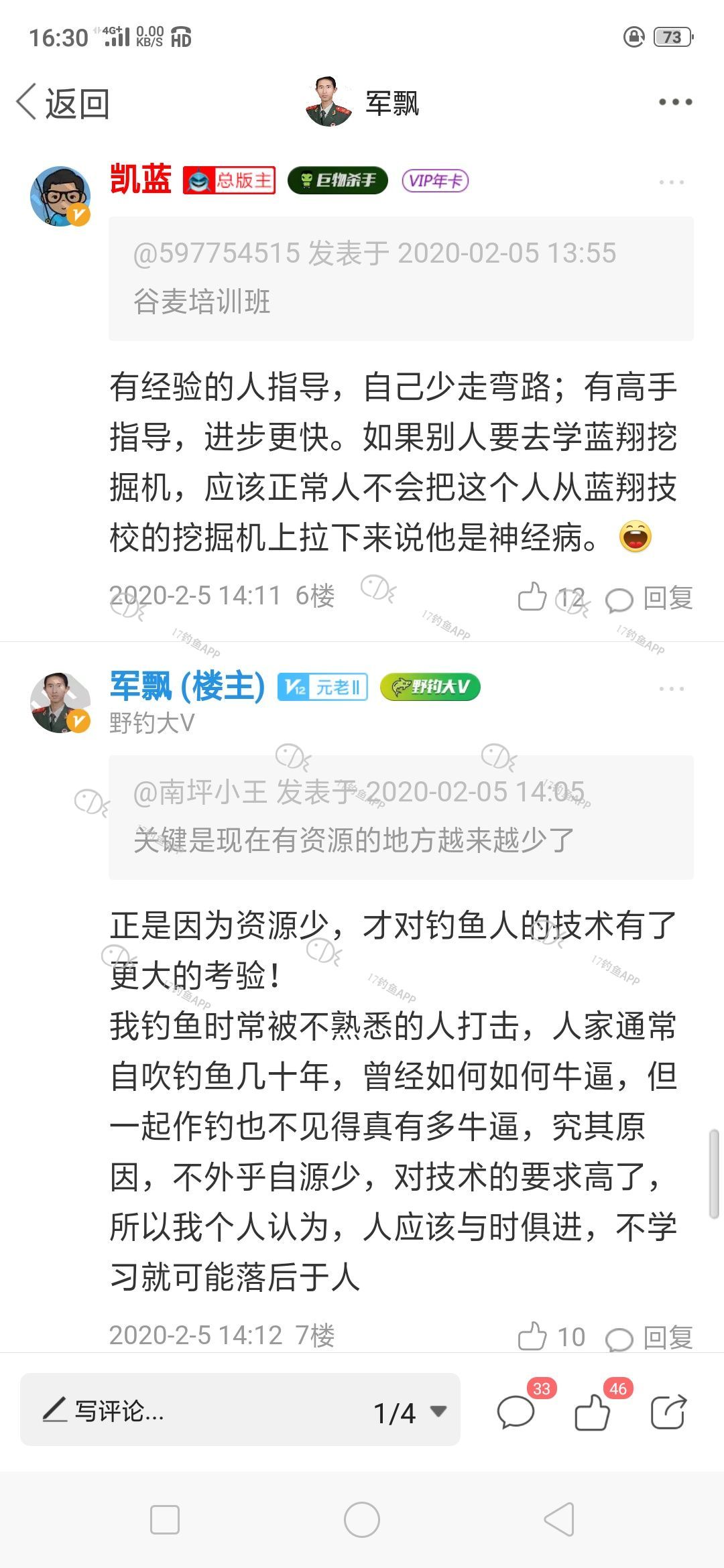Open the options menu on 军飘's comment
This screenshot has height=1568, width=724.
[670, 689]
